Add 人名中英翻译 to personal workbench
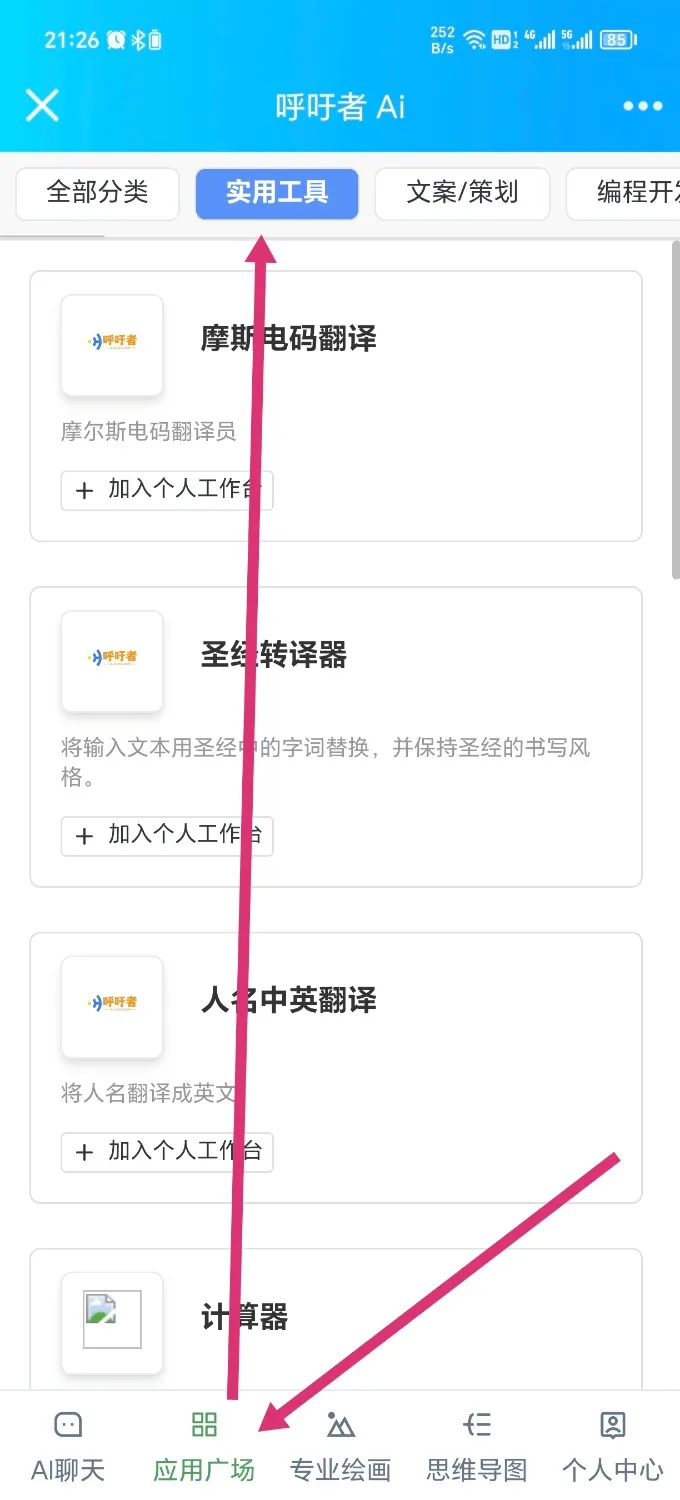 tap(167, 1152)
